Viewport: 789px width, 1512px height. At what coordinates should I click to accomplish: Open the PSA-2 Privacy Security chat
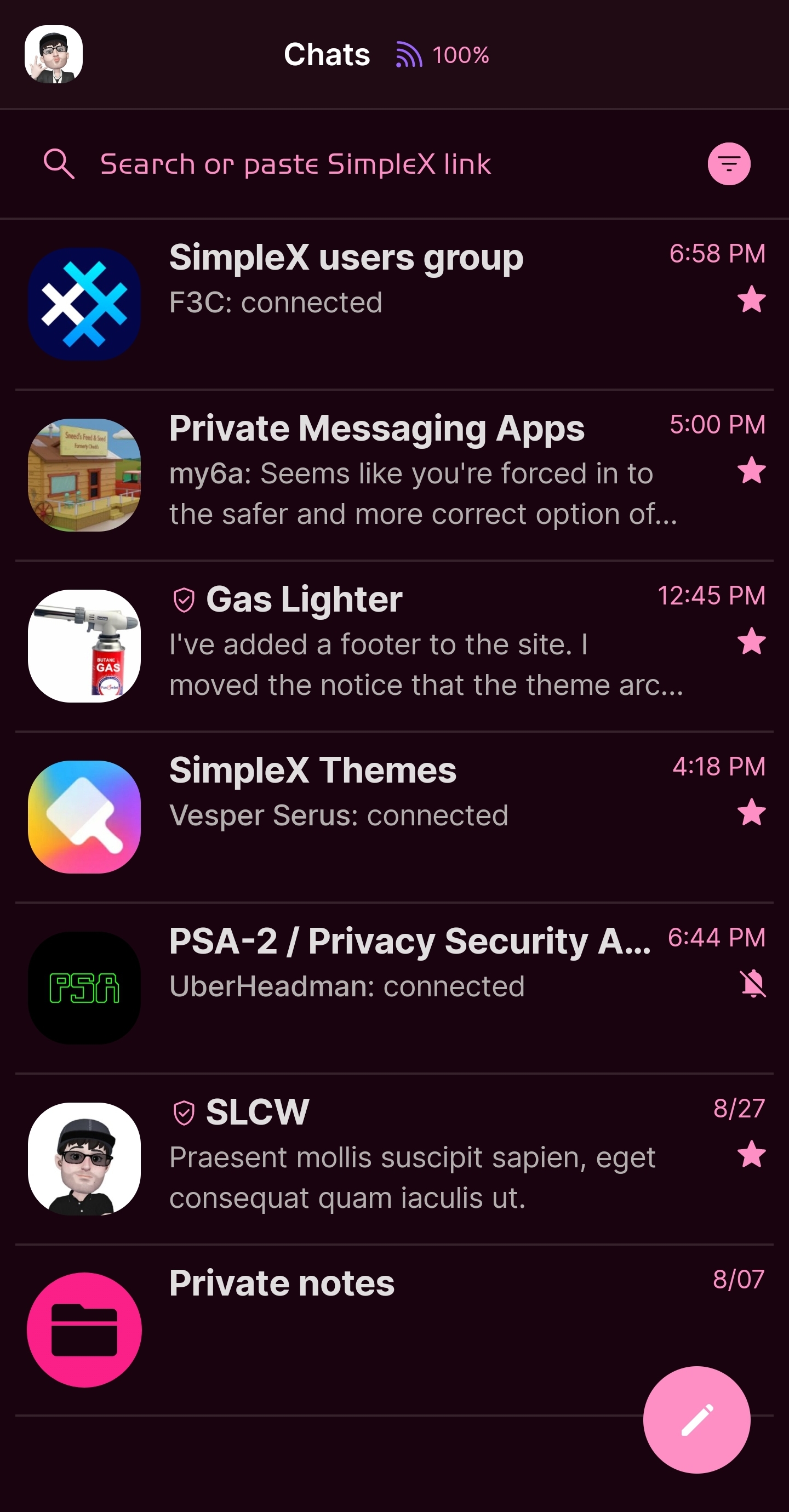pyautogui.click(x=393, y=986)
